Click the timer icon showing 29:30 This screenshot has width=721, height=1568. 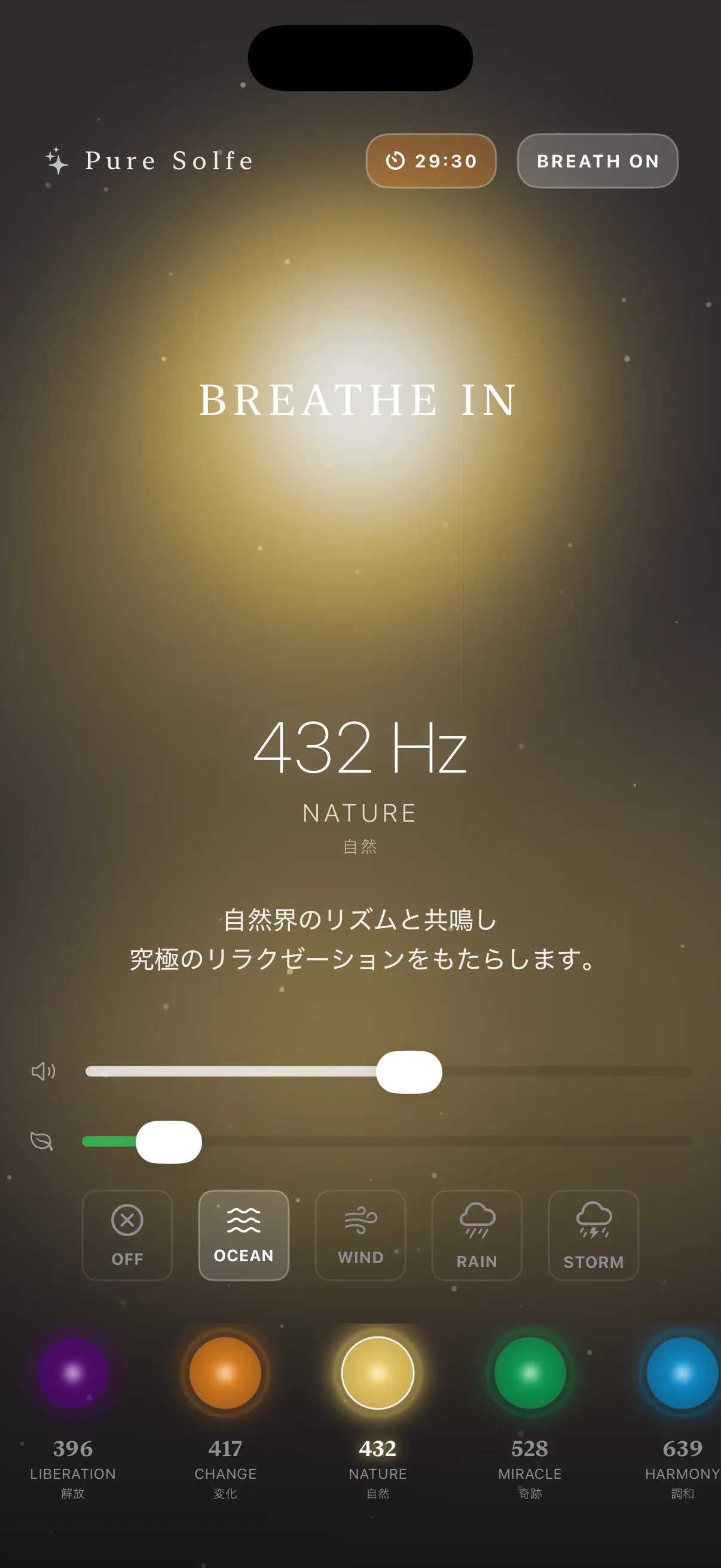coord(396,161)
